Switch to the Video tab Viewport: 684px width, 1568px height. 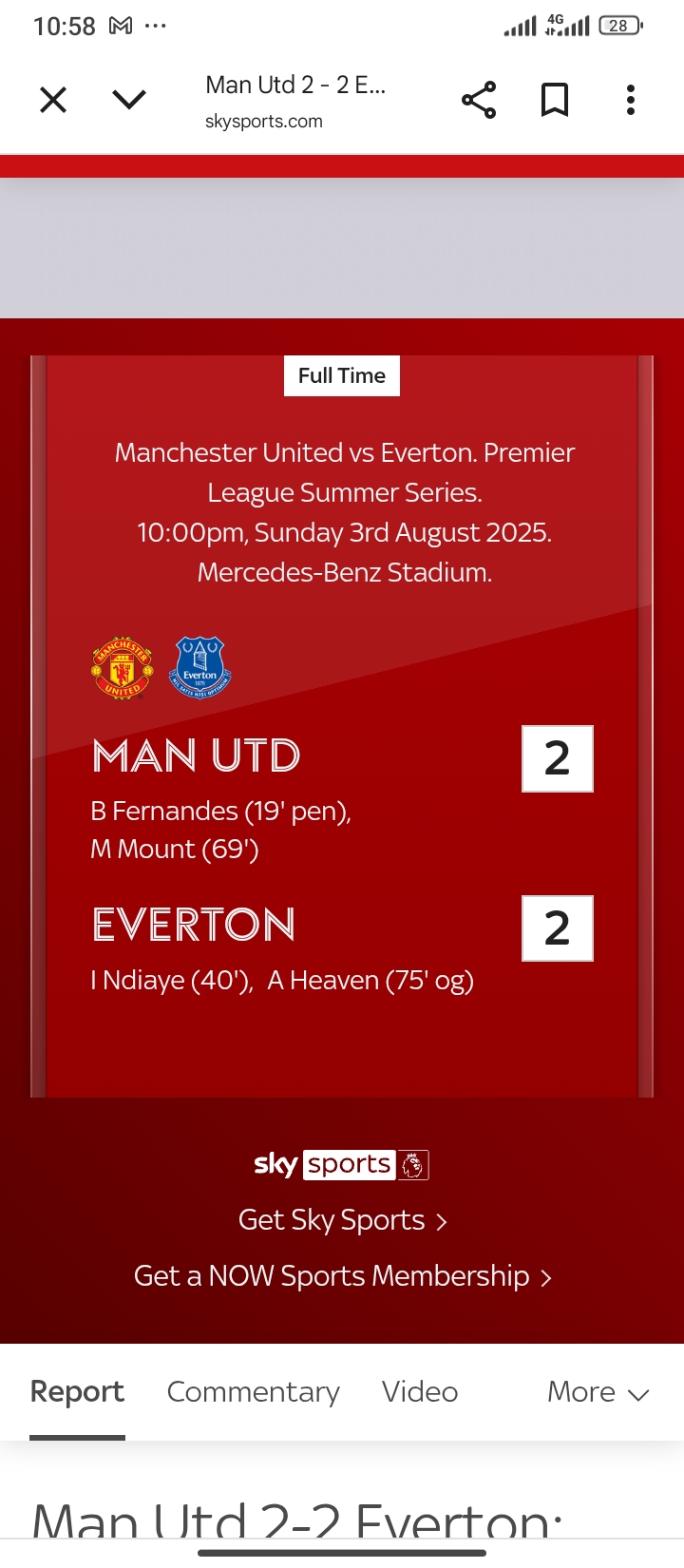420,1392
